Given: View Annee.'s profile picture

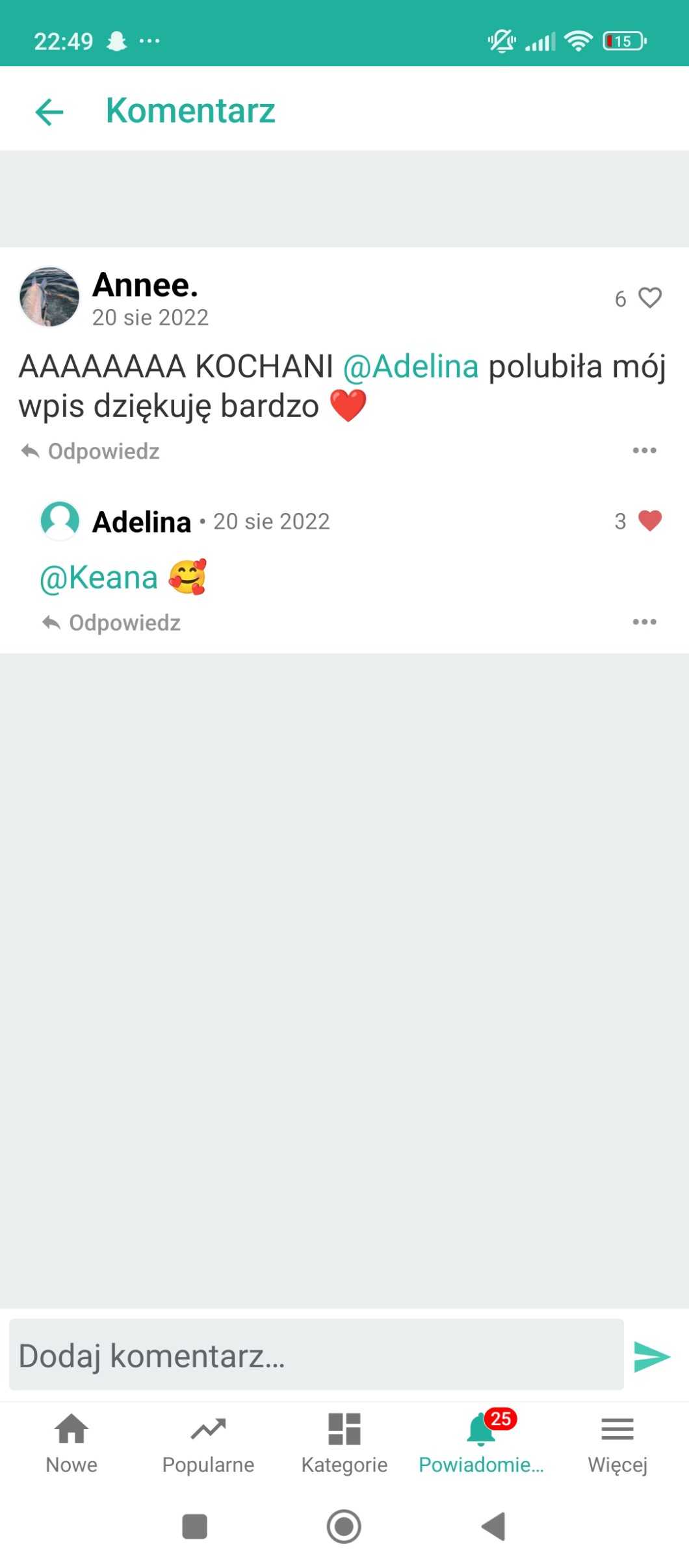Looking at the screenshot, I should (x=49, y=297).
